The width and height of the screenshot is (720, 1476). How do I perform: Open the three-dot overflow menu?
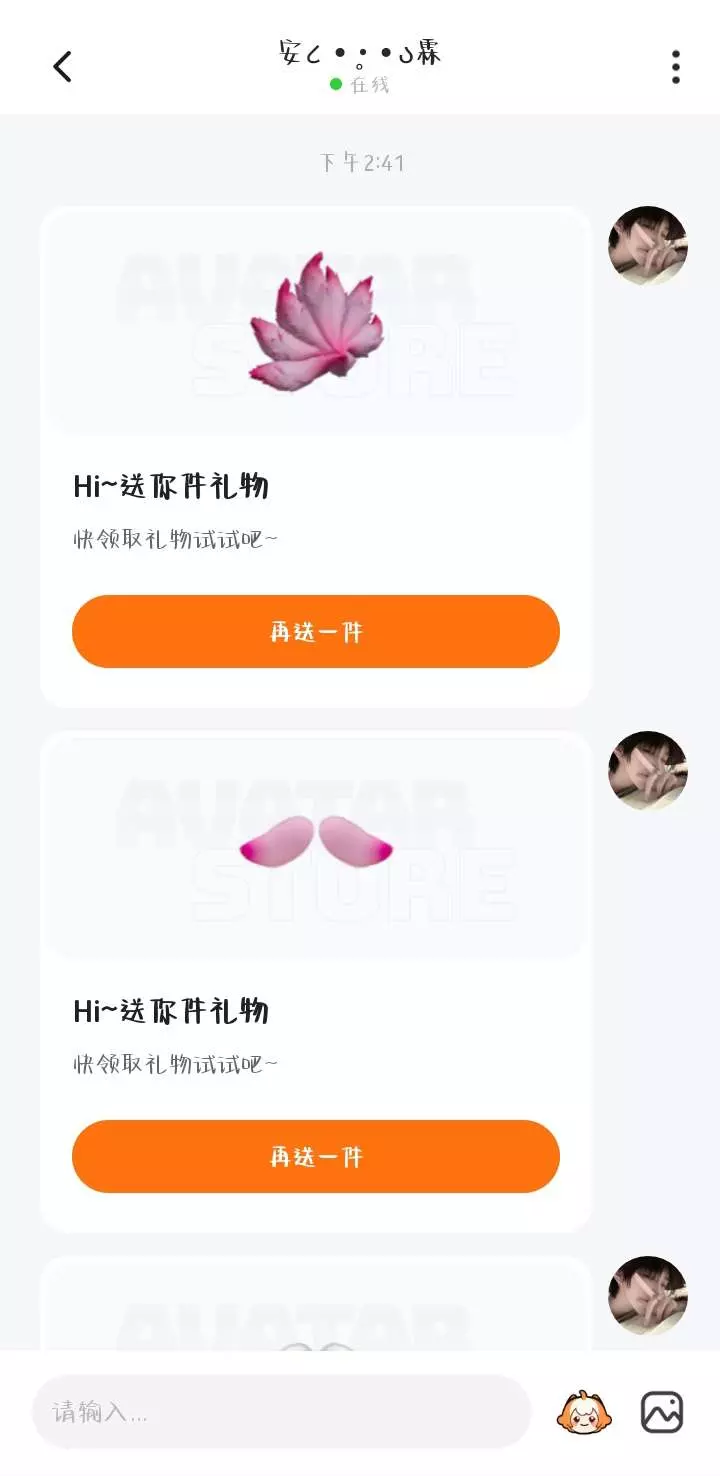point(676,67)
